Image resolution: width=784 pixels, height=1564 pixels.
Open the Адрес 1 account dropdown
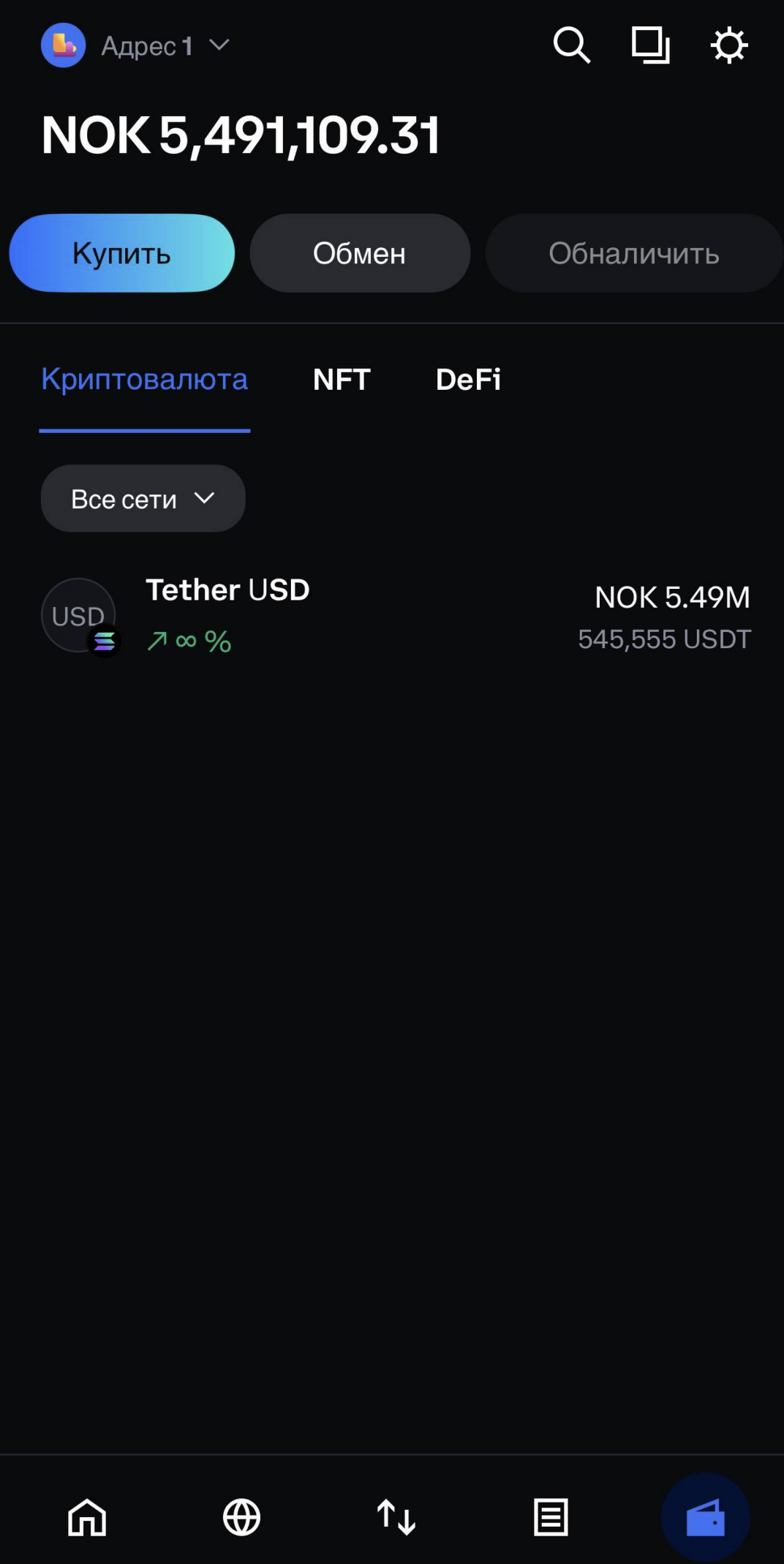(146, 46)
